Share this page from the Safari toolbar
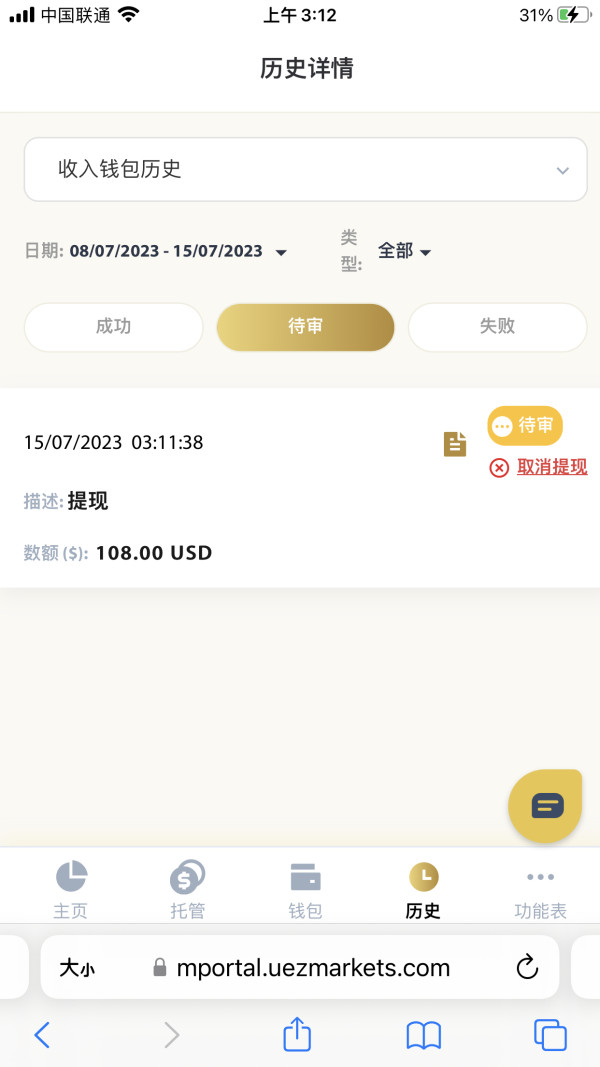This screenshot has width=600, height=1067. pyautogui.click(x=297, y=1035)
